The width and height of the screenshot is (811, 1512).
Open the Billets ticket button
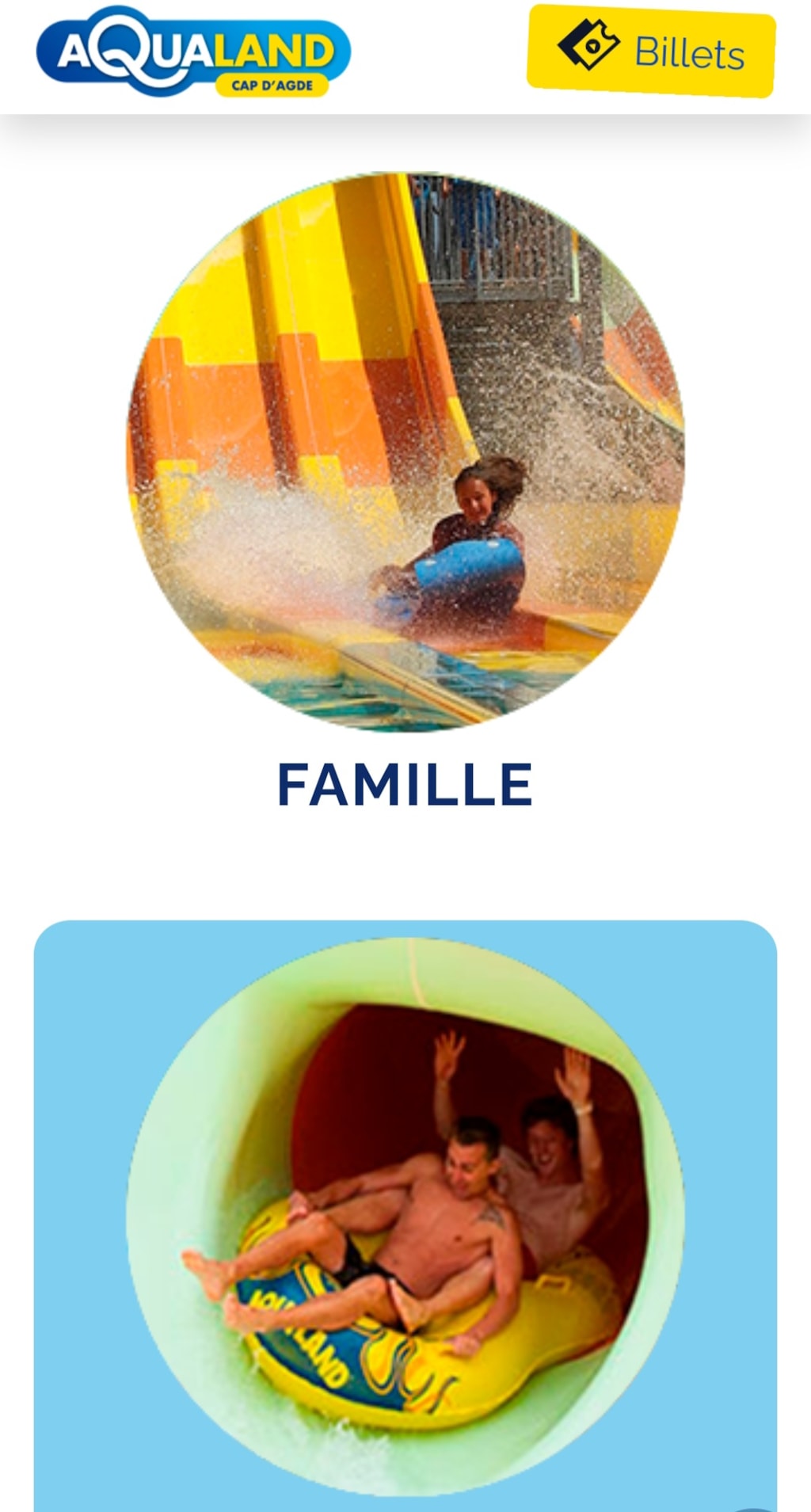651,51
